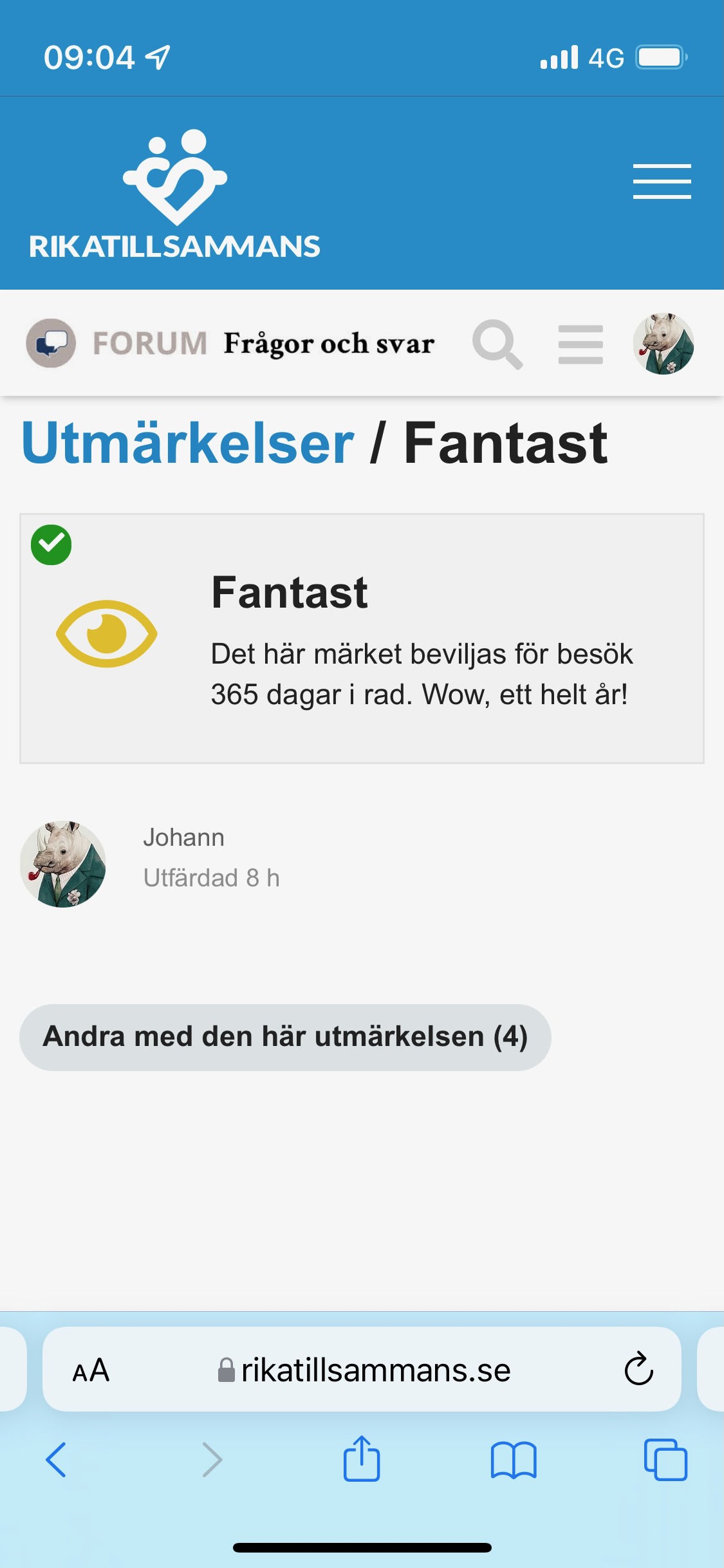Screen dimensions: 724x1568
Task: Show others with this badge
Action: [x=285, y=1037]
